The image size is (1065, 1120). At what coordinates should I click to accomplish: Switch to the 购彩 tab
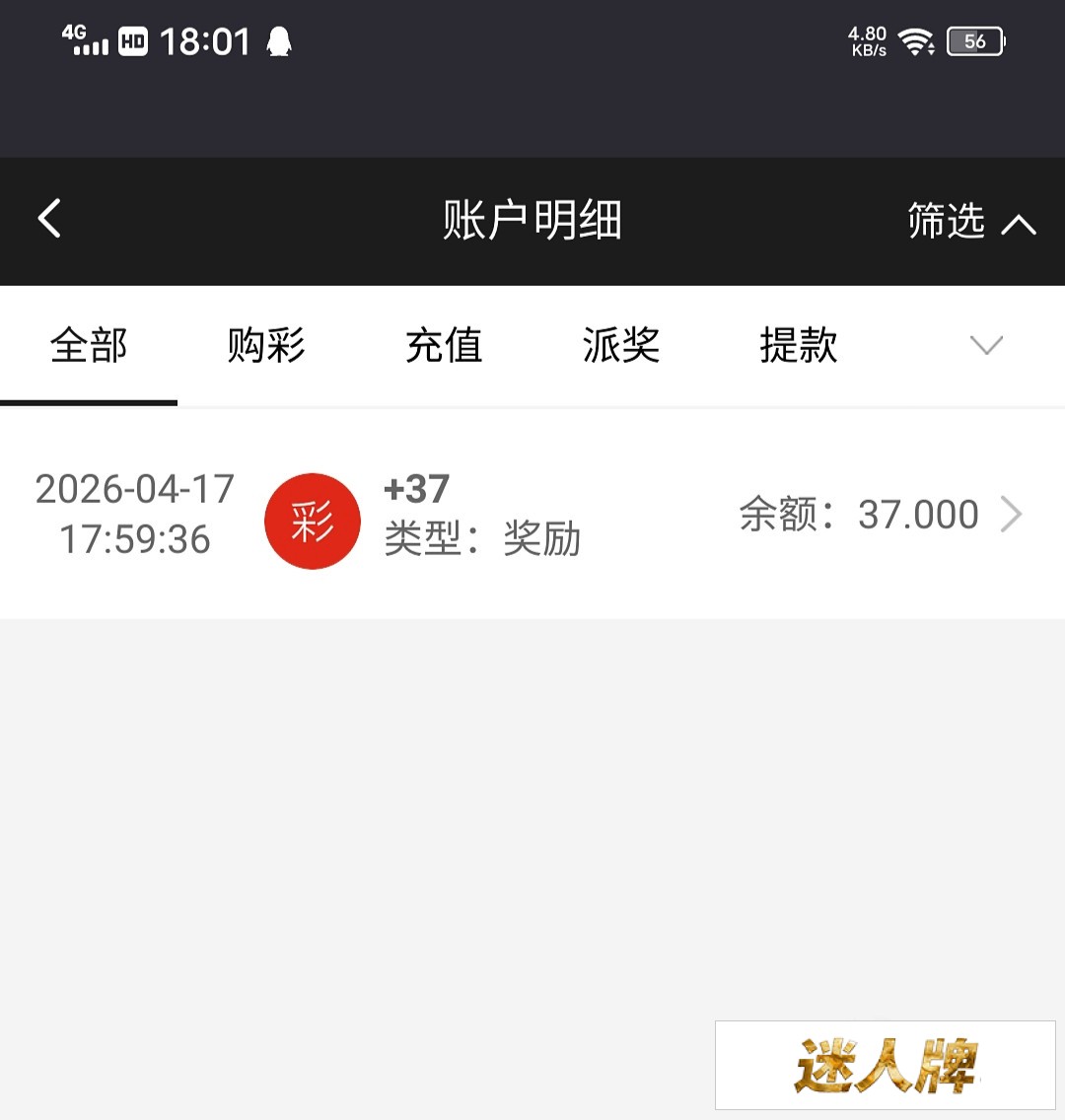click(x=266, y=346)
